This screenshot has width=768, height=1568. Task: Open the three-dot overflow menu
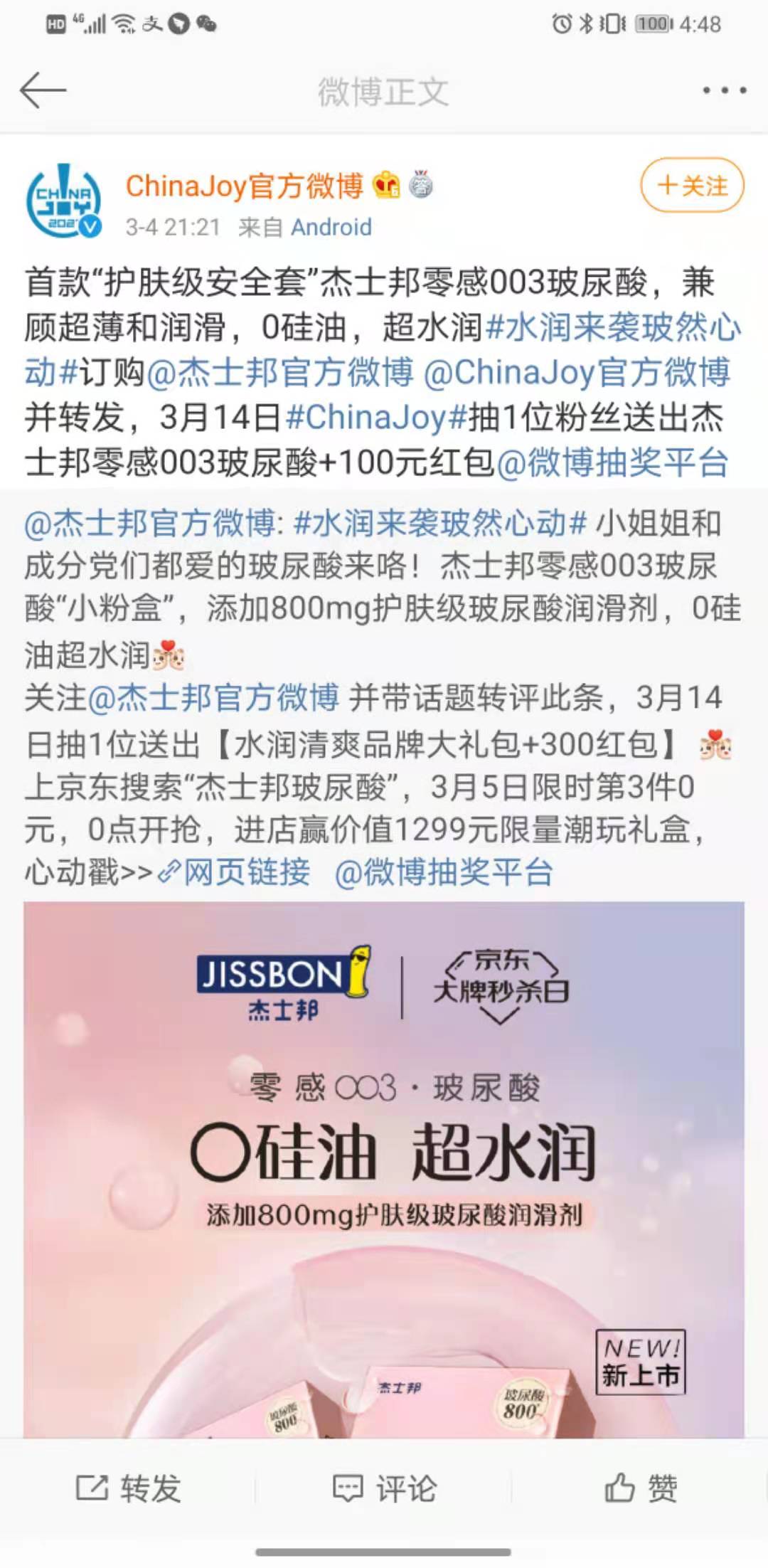[724, 90]
